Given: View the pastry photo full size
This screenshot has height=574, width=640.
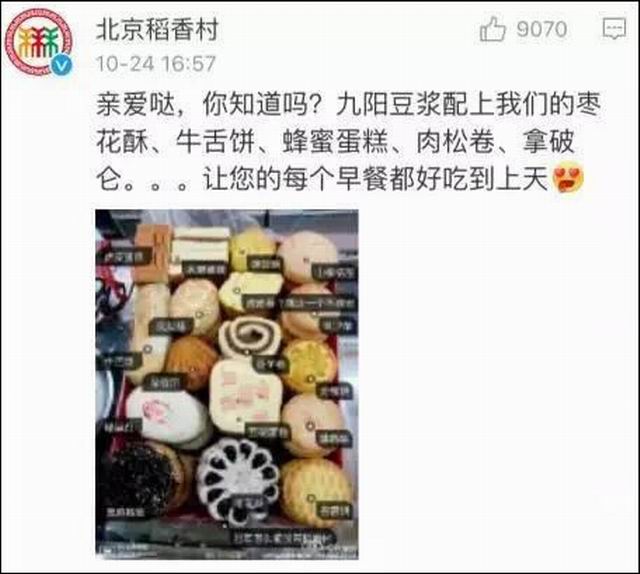Looking at the screenshot, I should [228, 379].
